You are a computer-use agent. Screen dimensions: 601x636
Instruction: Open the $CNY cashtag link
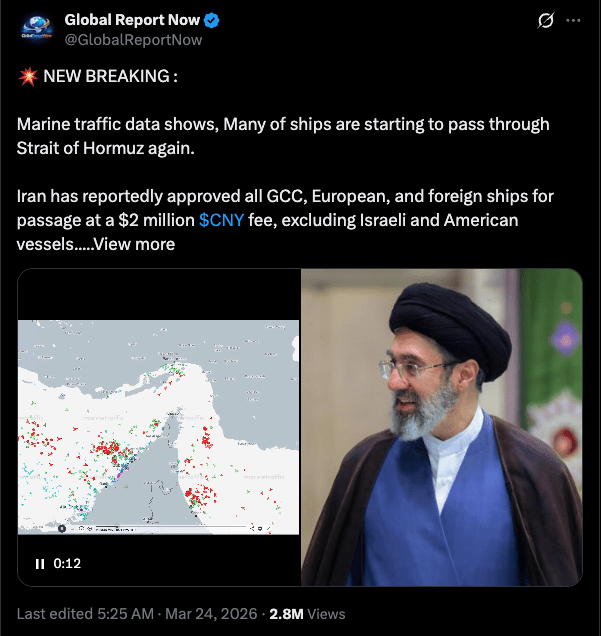pyautogui.click(x=220, y=219)
